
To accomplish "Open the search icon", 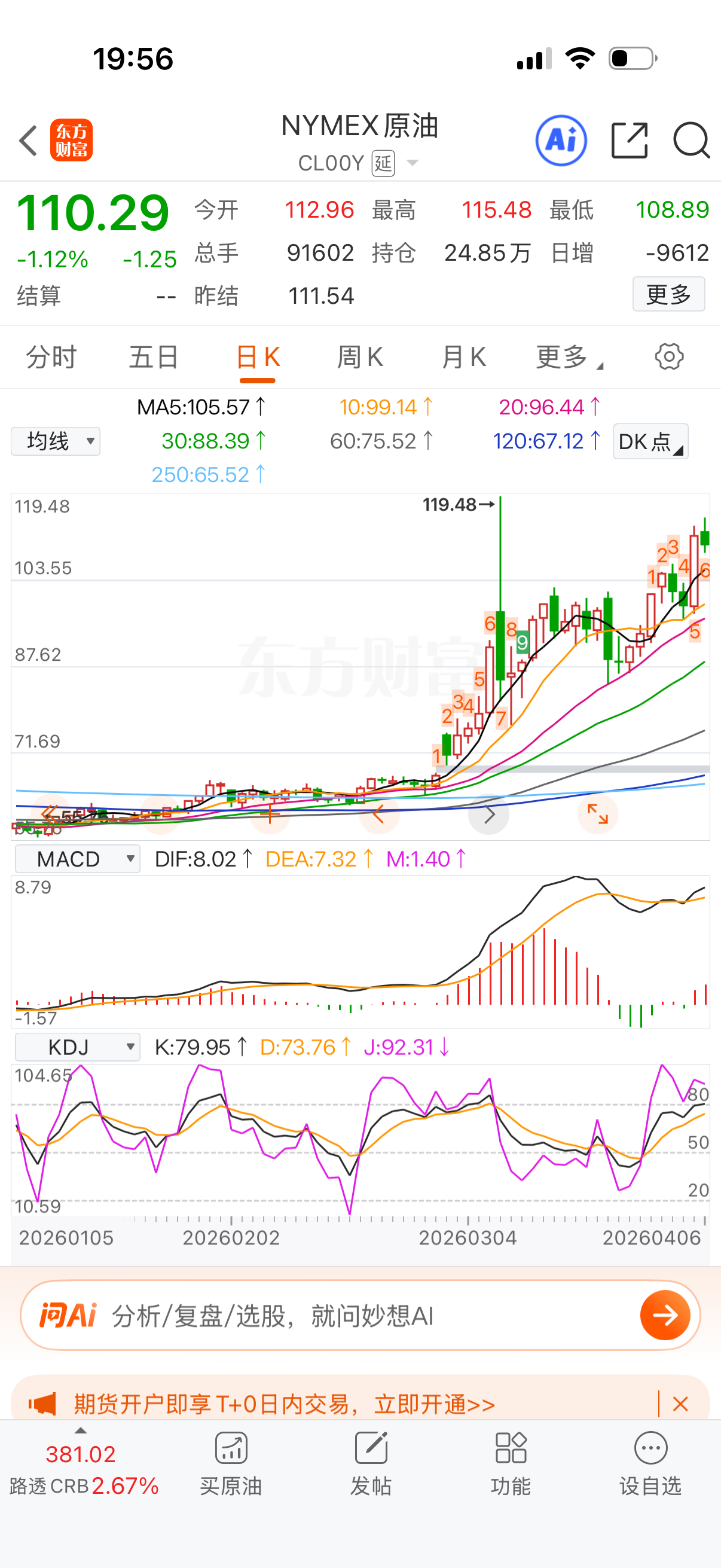I will pos(691,140).
